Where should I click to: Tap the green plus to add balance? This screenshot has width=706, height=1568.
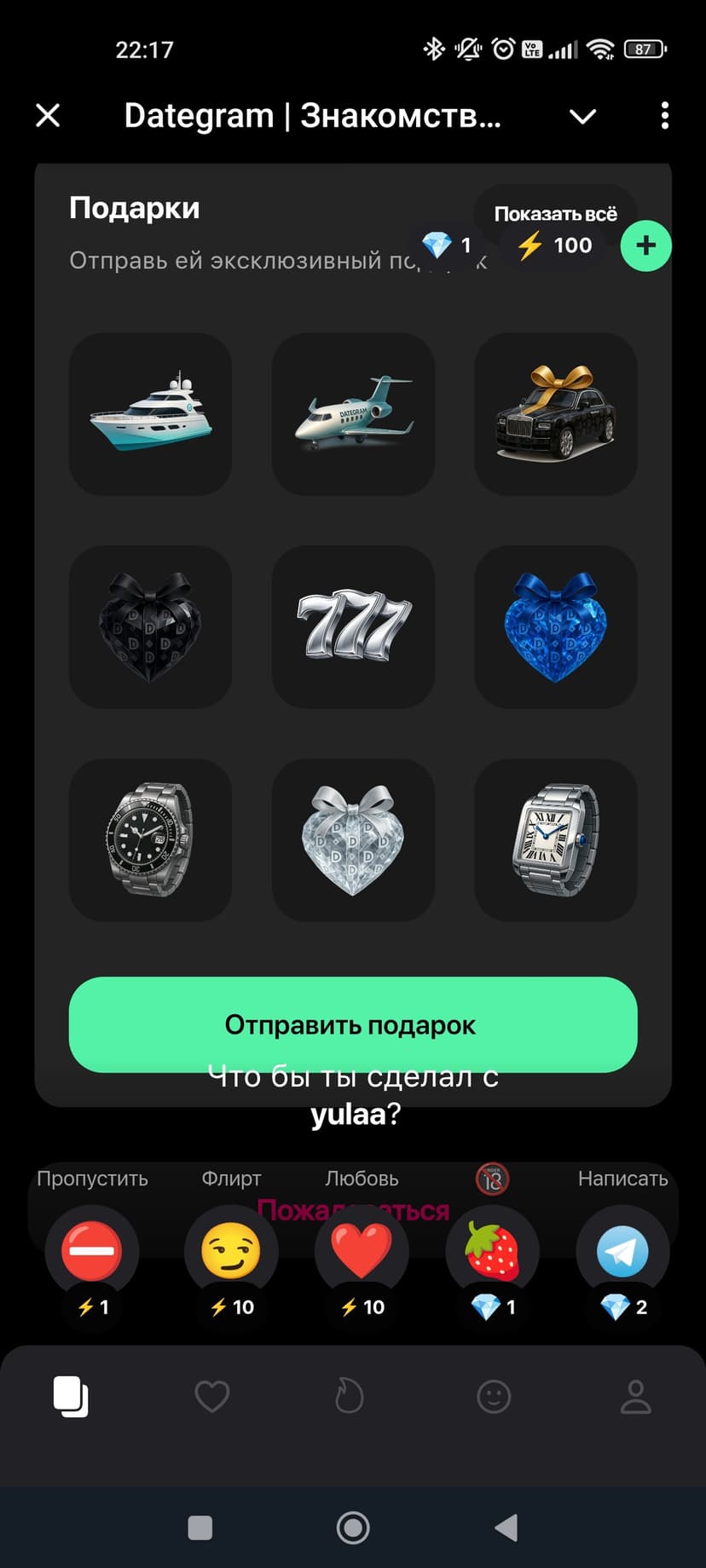click(x=645, y=246)
